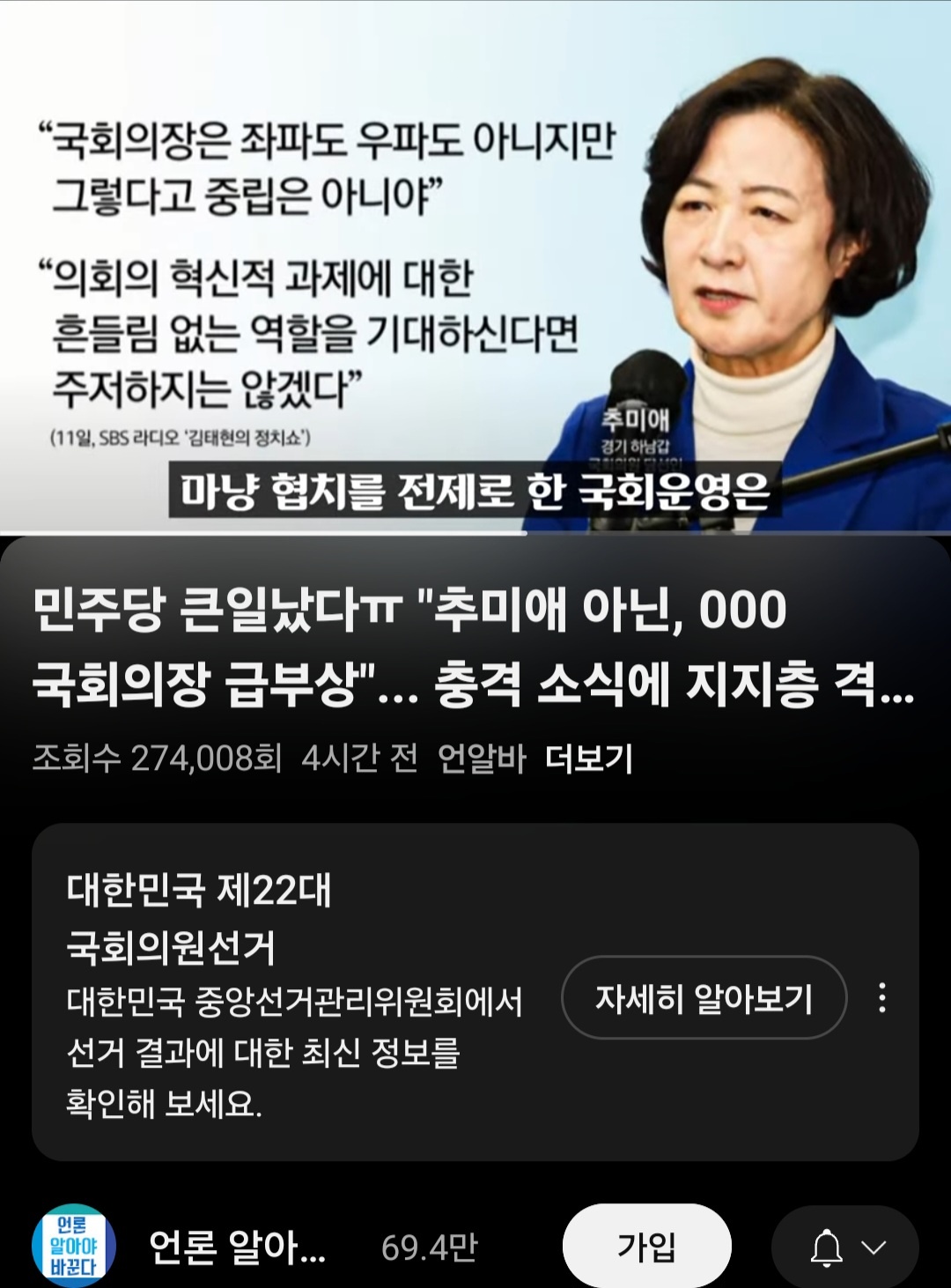Tap the video player to show controls
The image size is (951, 1288).
pos(475,264)
